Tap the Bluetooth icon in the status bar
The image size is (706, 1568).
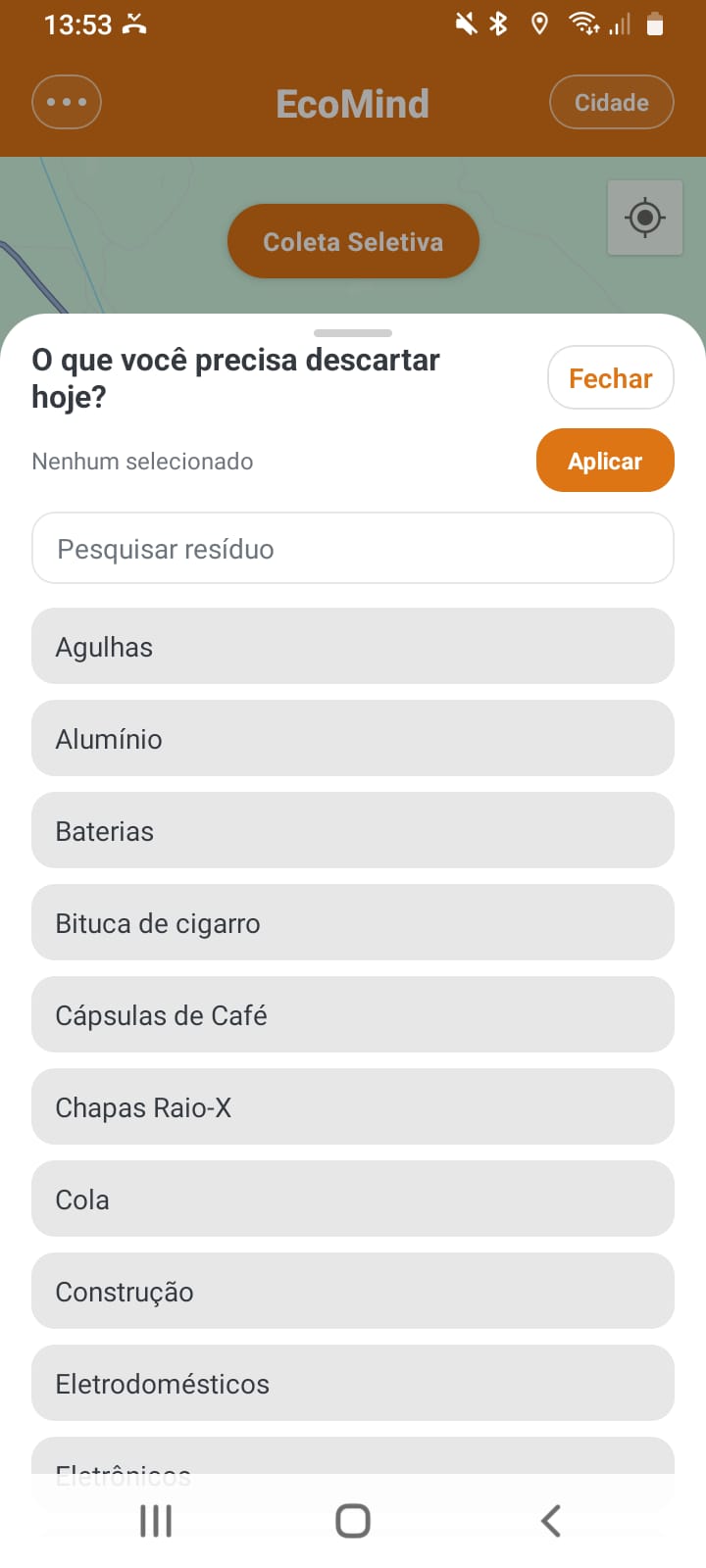(x=498, y=24)
